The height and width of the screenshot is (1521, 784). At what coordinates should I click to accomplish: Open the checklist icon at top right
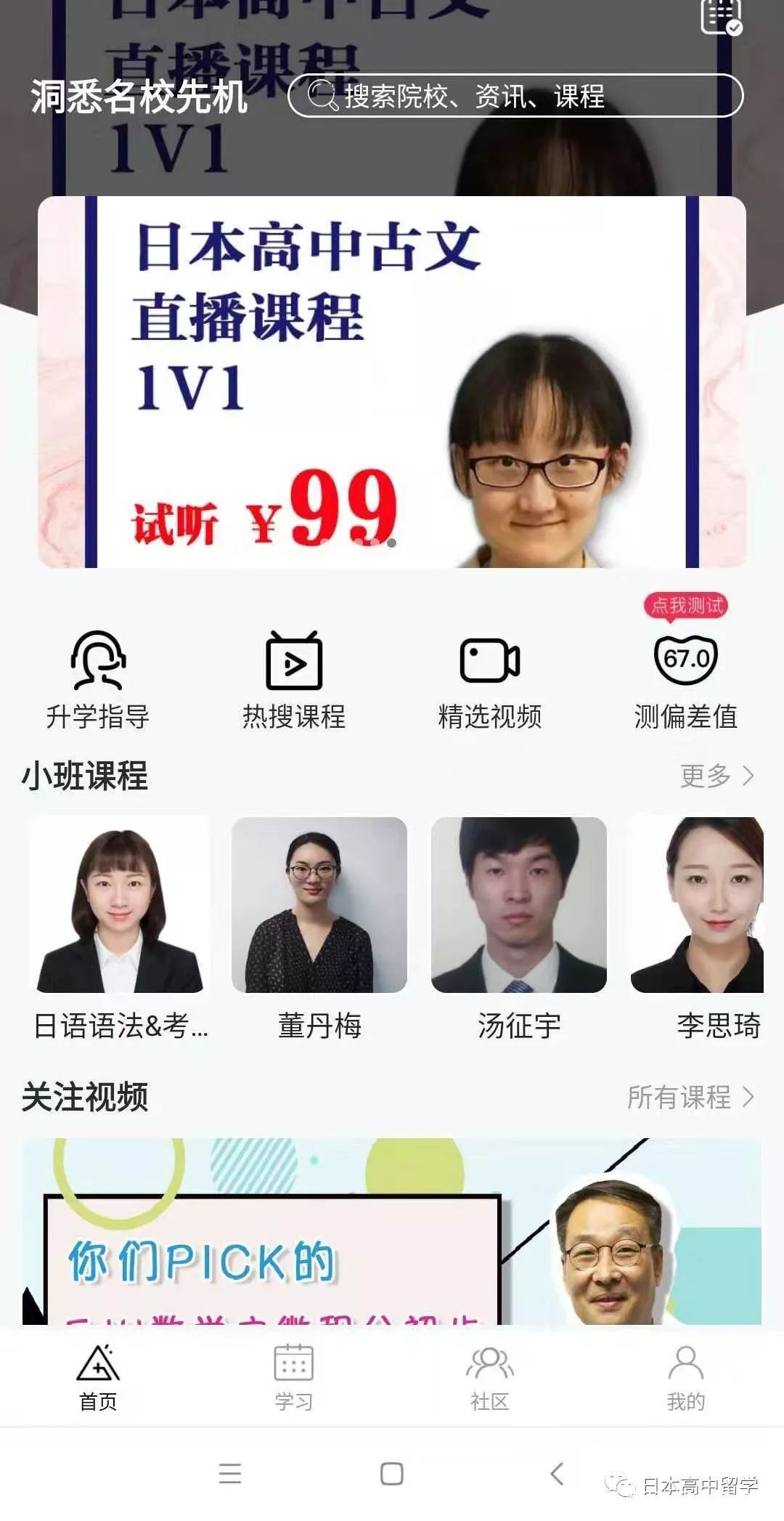tap(721, 16)
